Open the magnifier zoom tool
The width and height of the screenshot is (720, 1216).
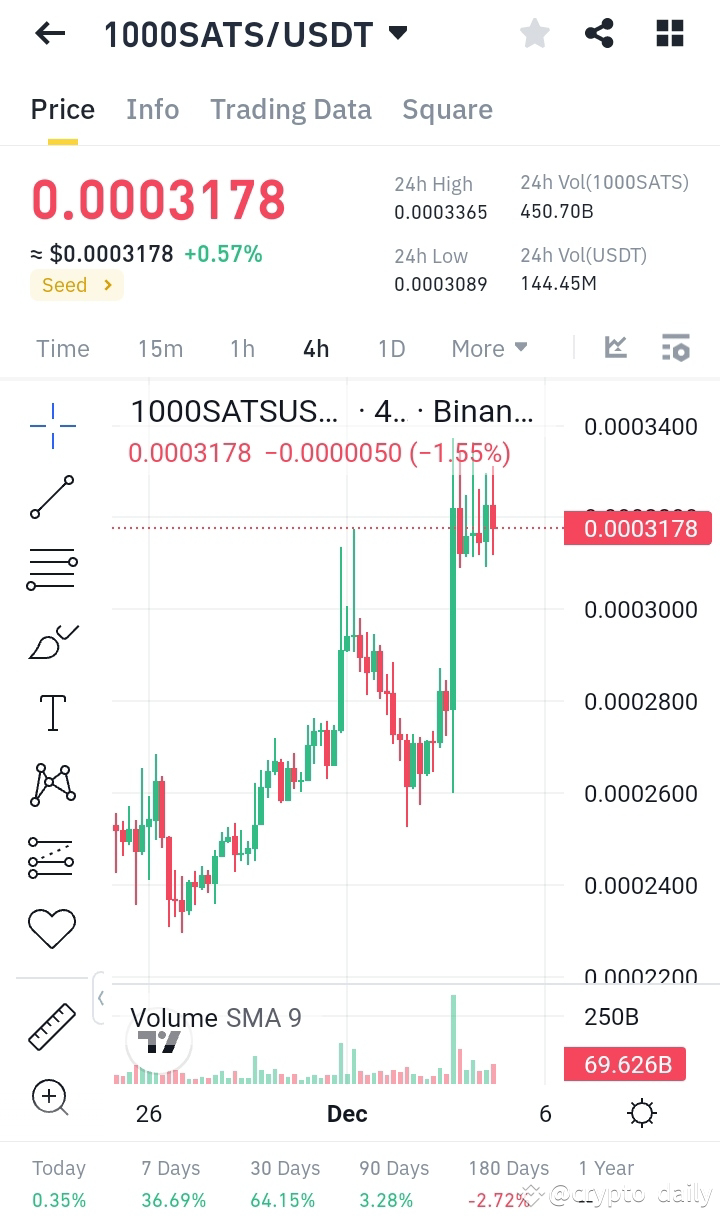51,1096
